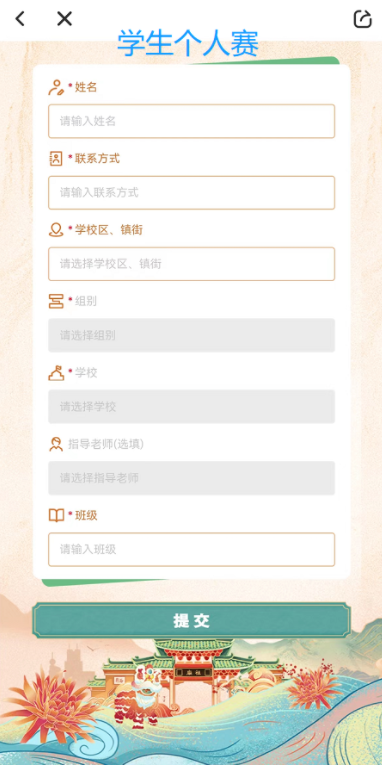Open the 学校区、镇街 selector

click(191, 264)
